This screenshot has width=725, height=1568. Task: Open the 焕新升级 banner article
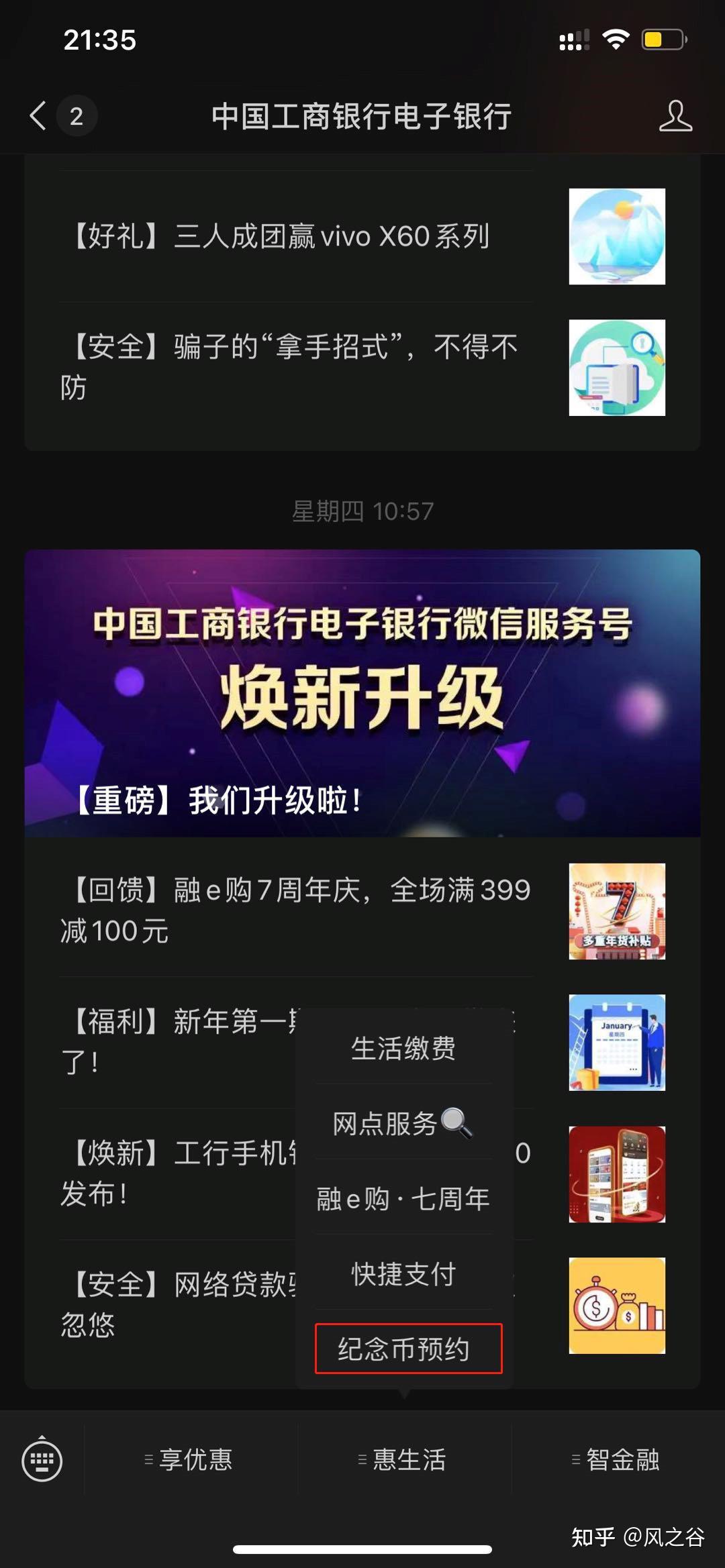tap(362, 692)
